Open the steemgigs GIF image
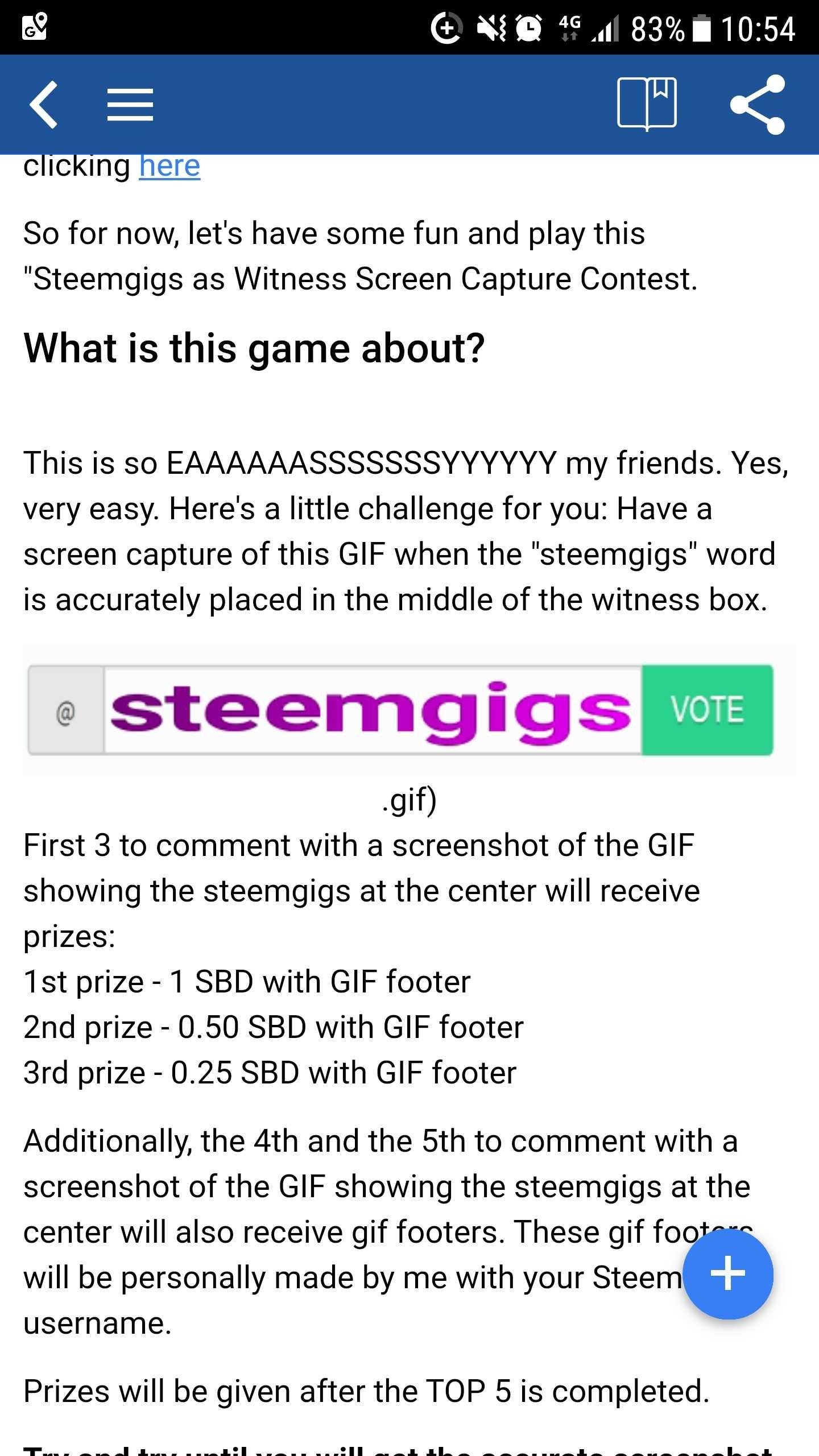The width and height of the screenshot is (819, 1456). click(x=400, y=710)
